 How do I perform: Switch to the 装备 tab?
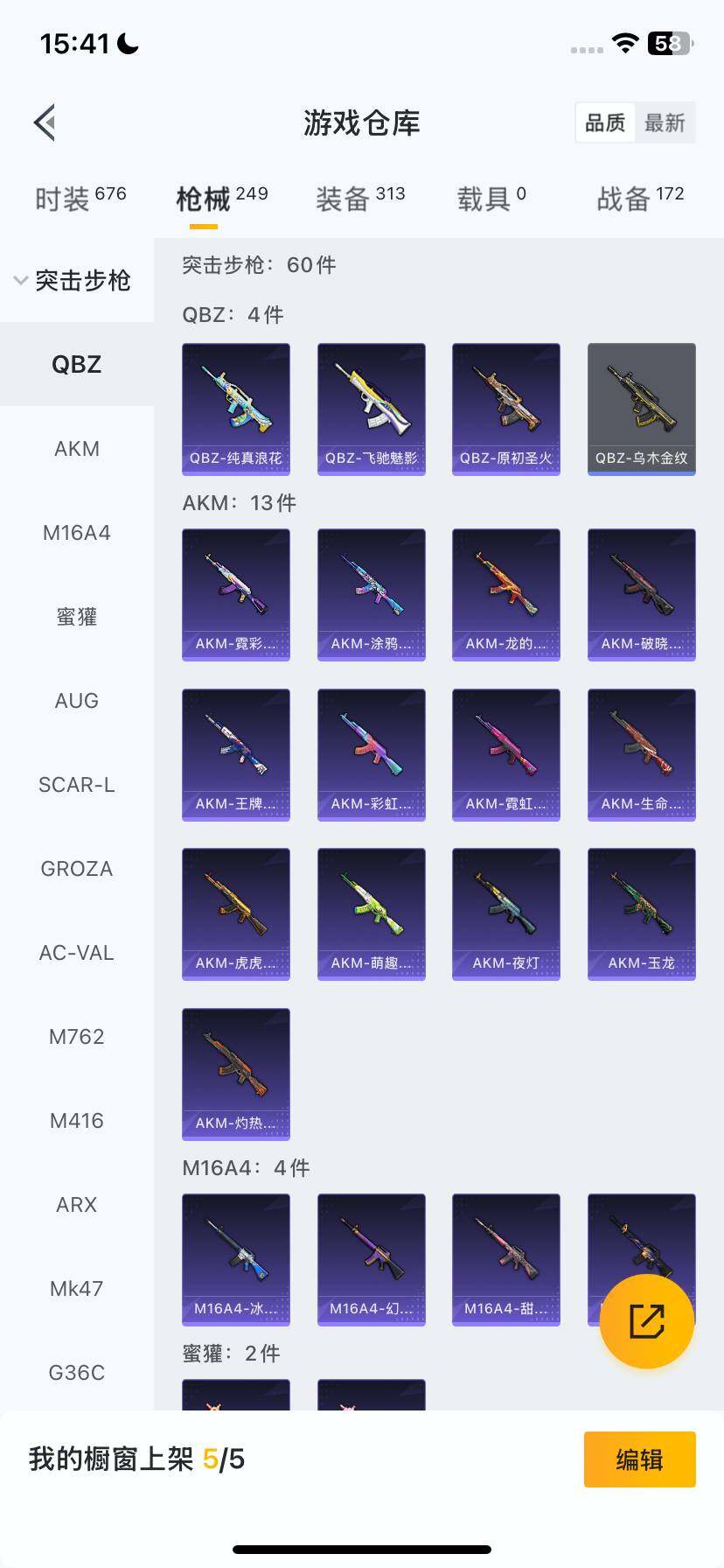pos(360,198)
